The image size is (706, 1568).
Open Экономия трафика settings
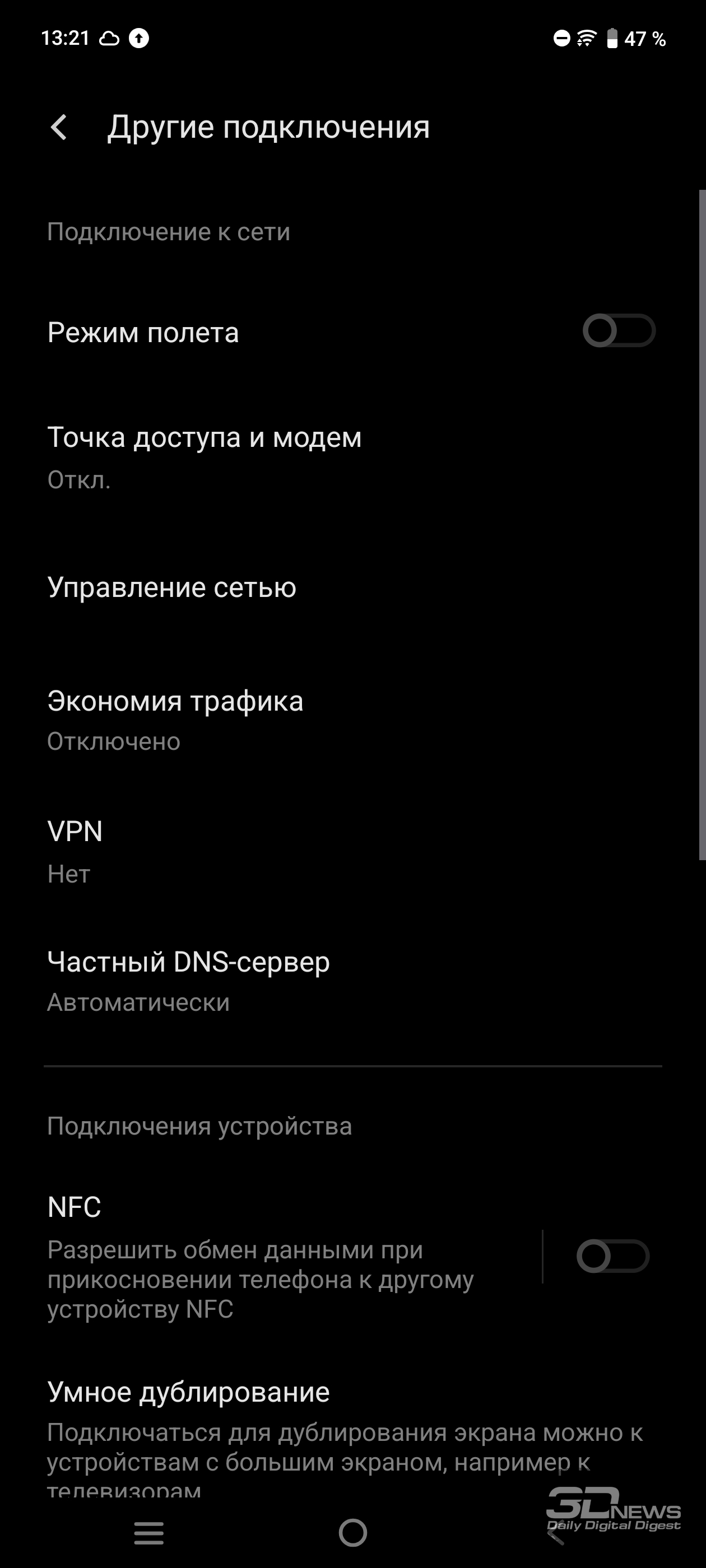point(352,720)
